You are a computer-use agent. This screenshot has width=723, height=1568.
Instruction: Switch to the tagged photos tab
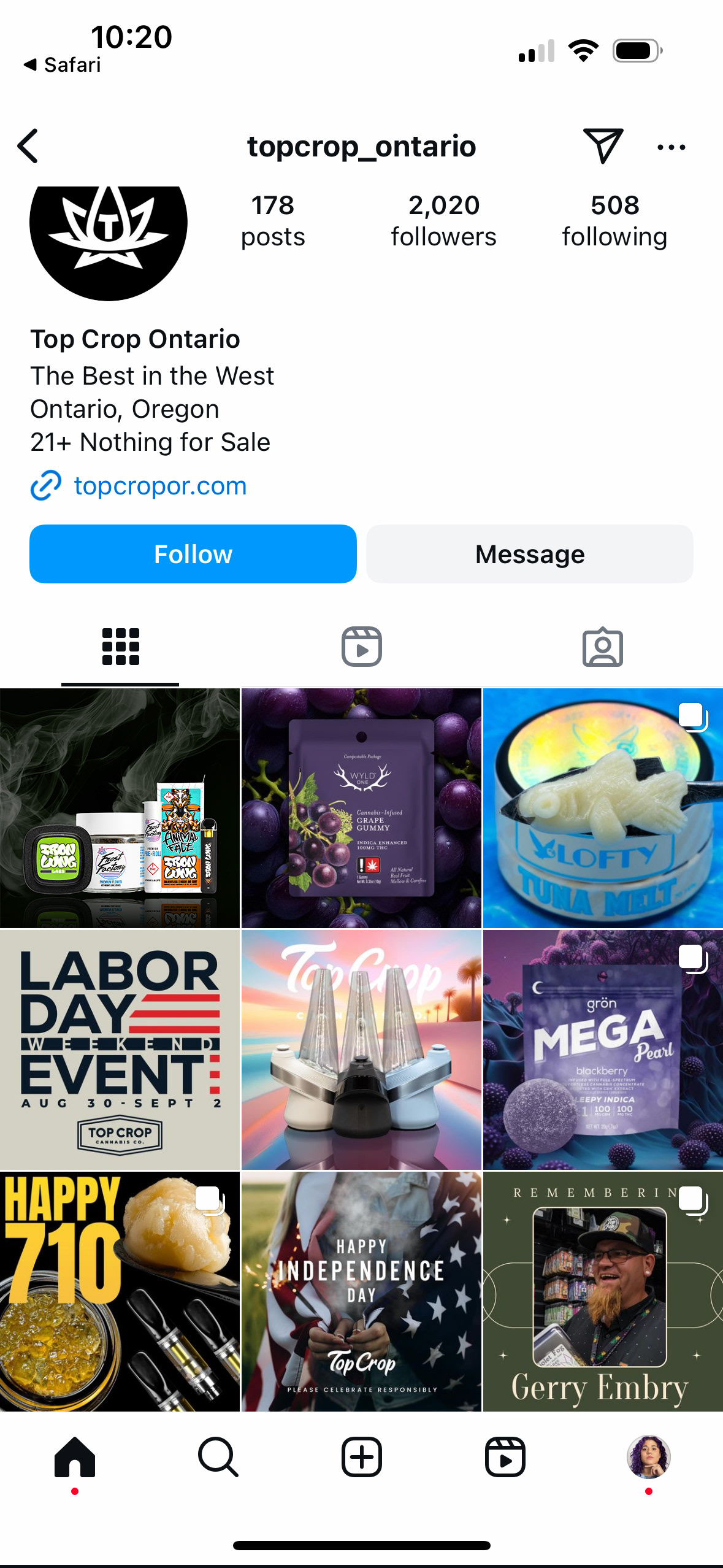[x=603, y=647]
